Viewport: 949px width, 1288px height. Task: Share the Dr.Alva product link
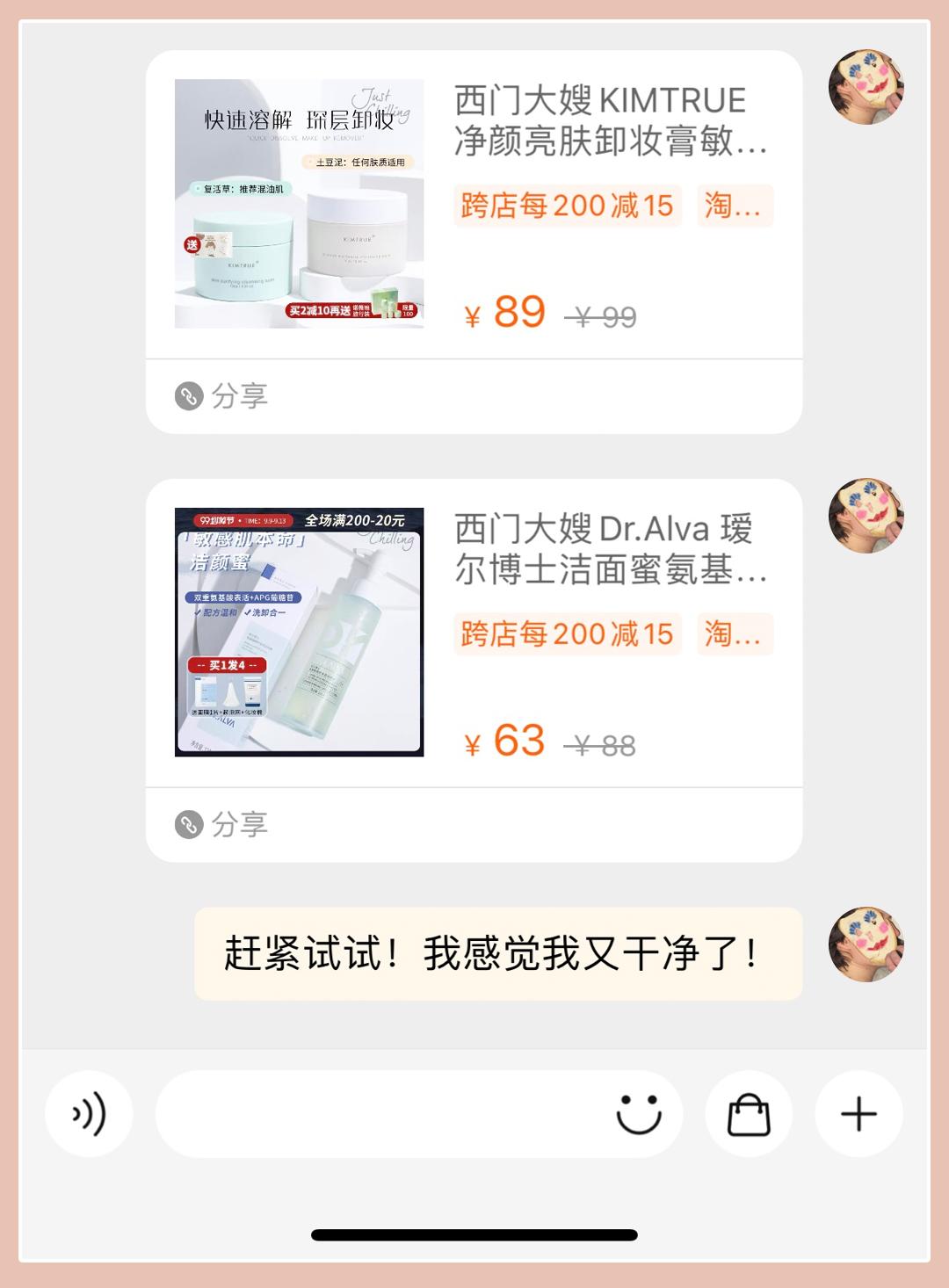(221, 825)
